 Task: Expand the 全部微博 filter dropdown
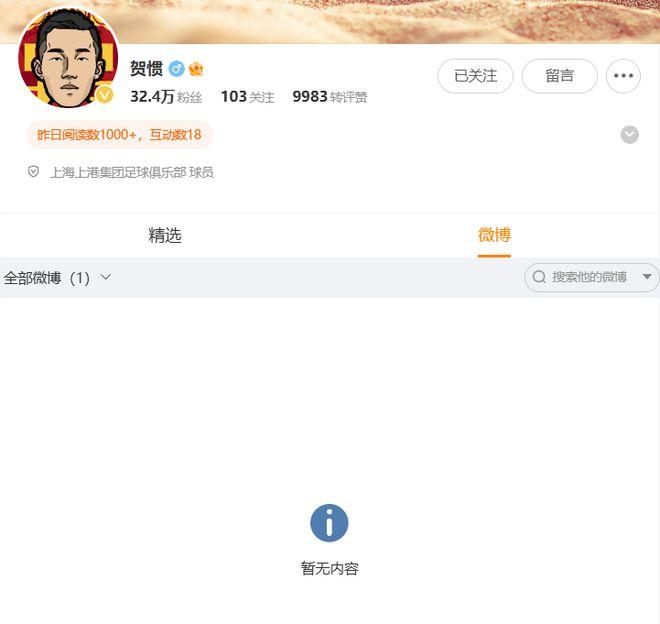(x=58, y=278)
